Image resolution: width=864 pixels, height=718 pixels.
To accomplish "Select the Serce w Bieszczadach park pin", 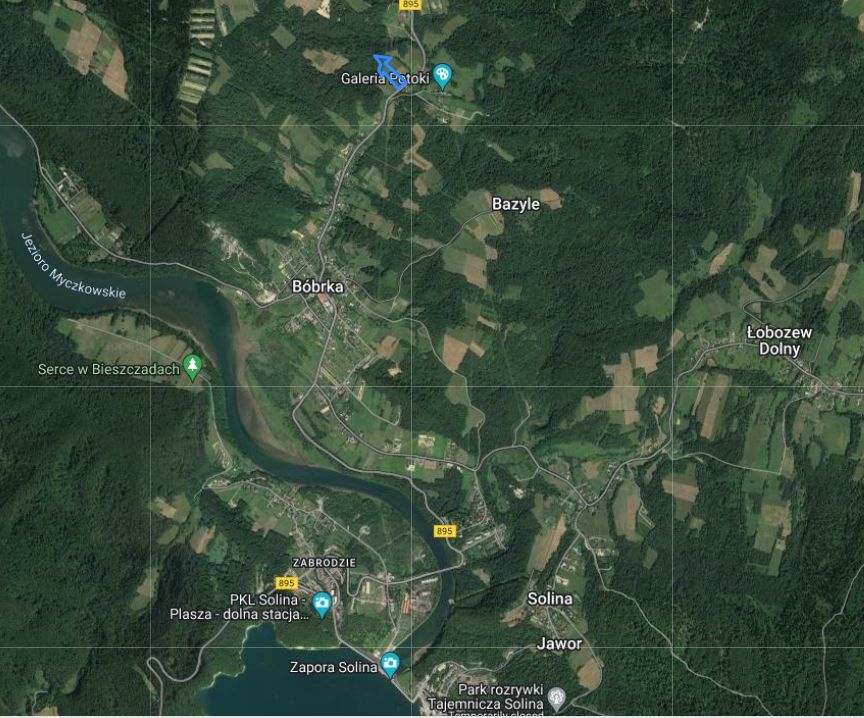I will (193, 367).
